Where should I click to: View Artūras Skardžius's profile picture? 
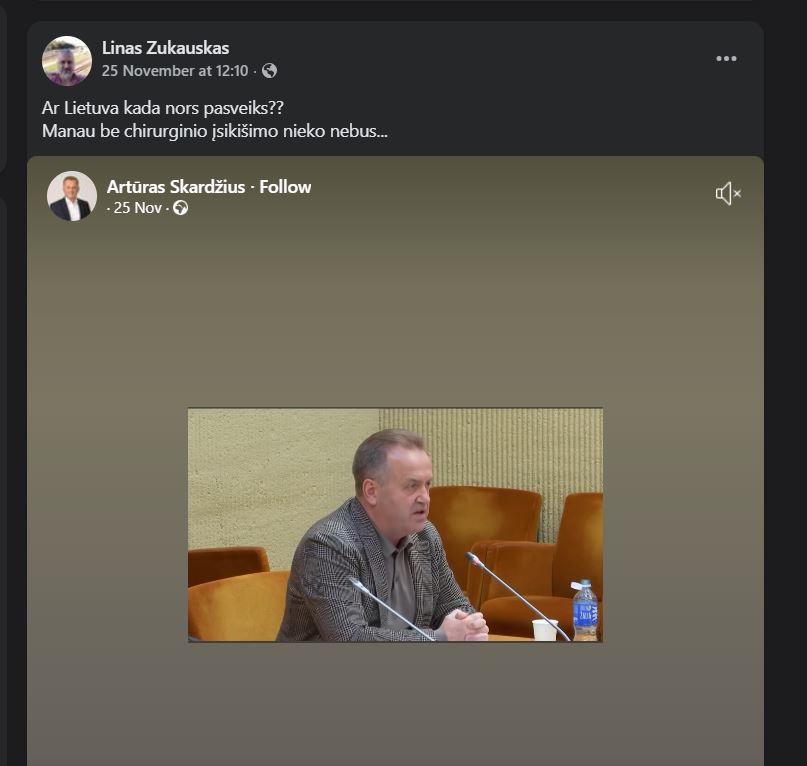[72, 196]
